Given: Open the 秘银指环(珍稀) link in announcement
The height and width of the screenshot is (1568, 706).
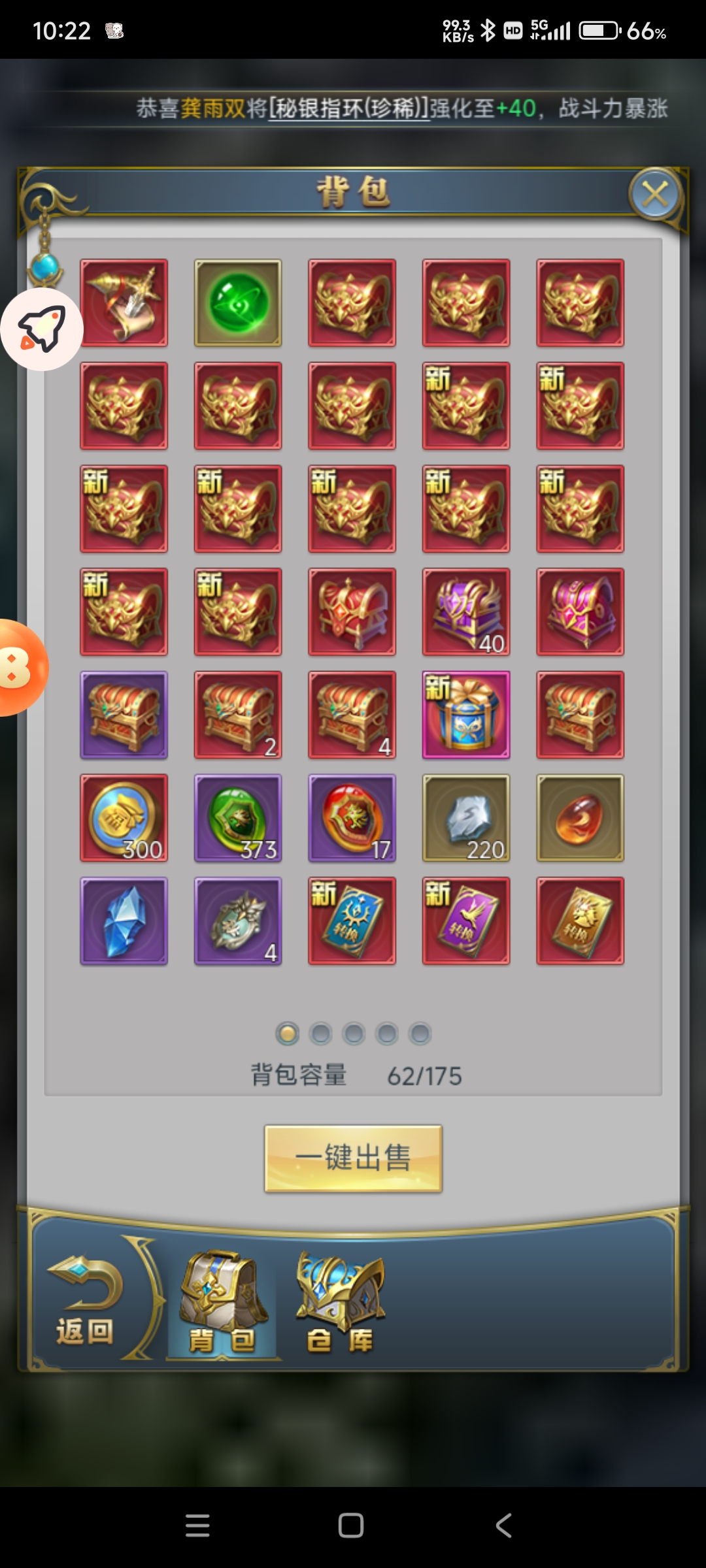Looking at the screenshot, I should [349, 108].
